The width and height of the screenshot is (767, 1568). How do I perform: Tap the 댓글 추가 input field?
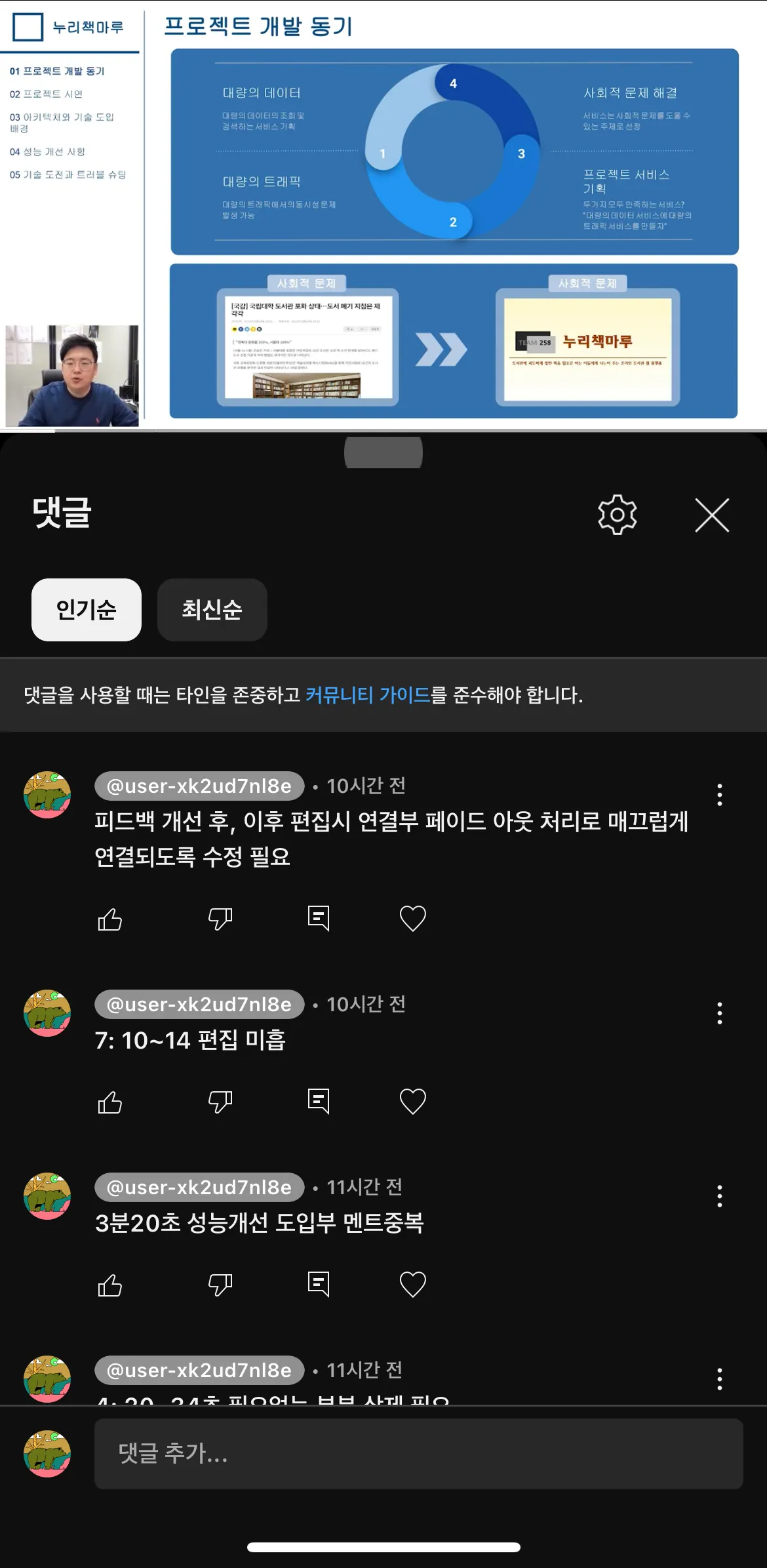(x=418, y=1454)
